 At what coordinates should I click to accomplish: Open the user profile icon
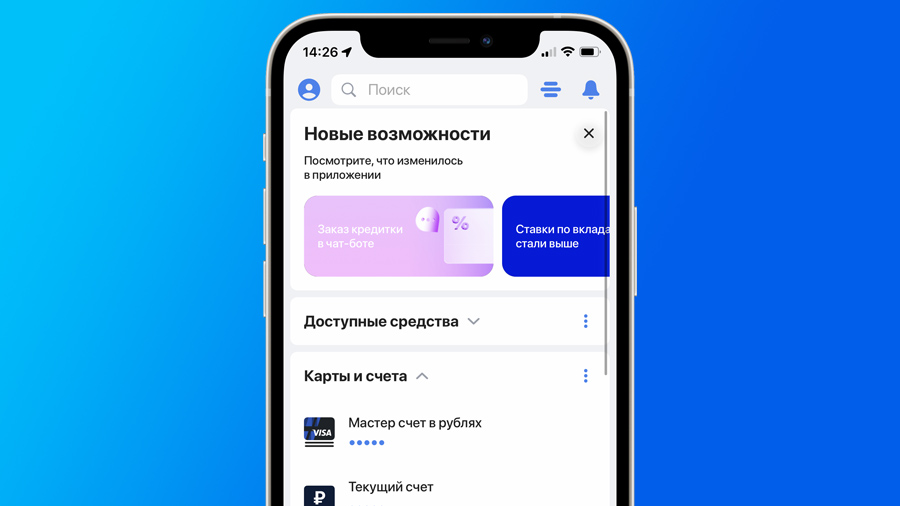coord(309,90)
